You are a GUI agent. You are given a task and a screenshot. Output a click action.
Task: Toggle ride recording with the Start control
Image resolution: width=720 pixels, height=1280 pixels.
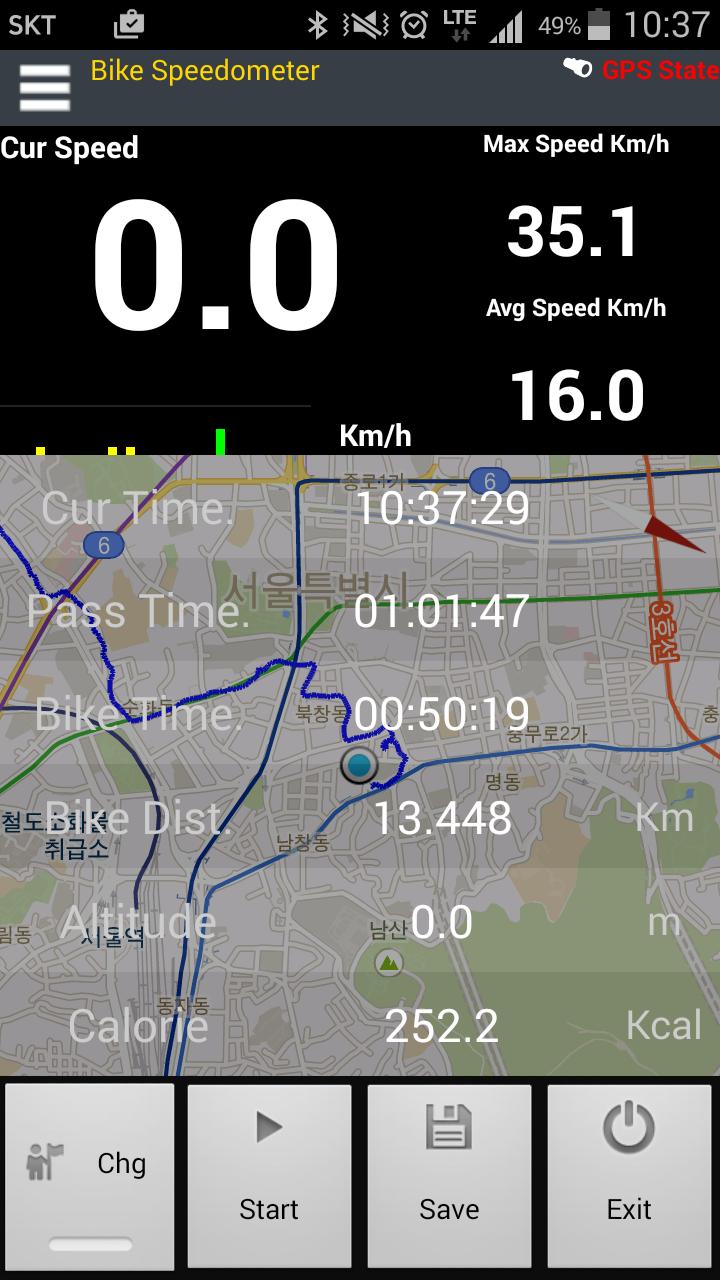coord(268,1176)
